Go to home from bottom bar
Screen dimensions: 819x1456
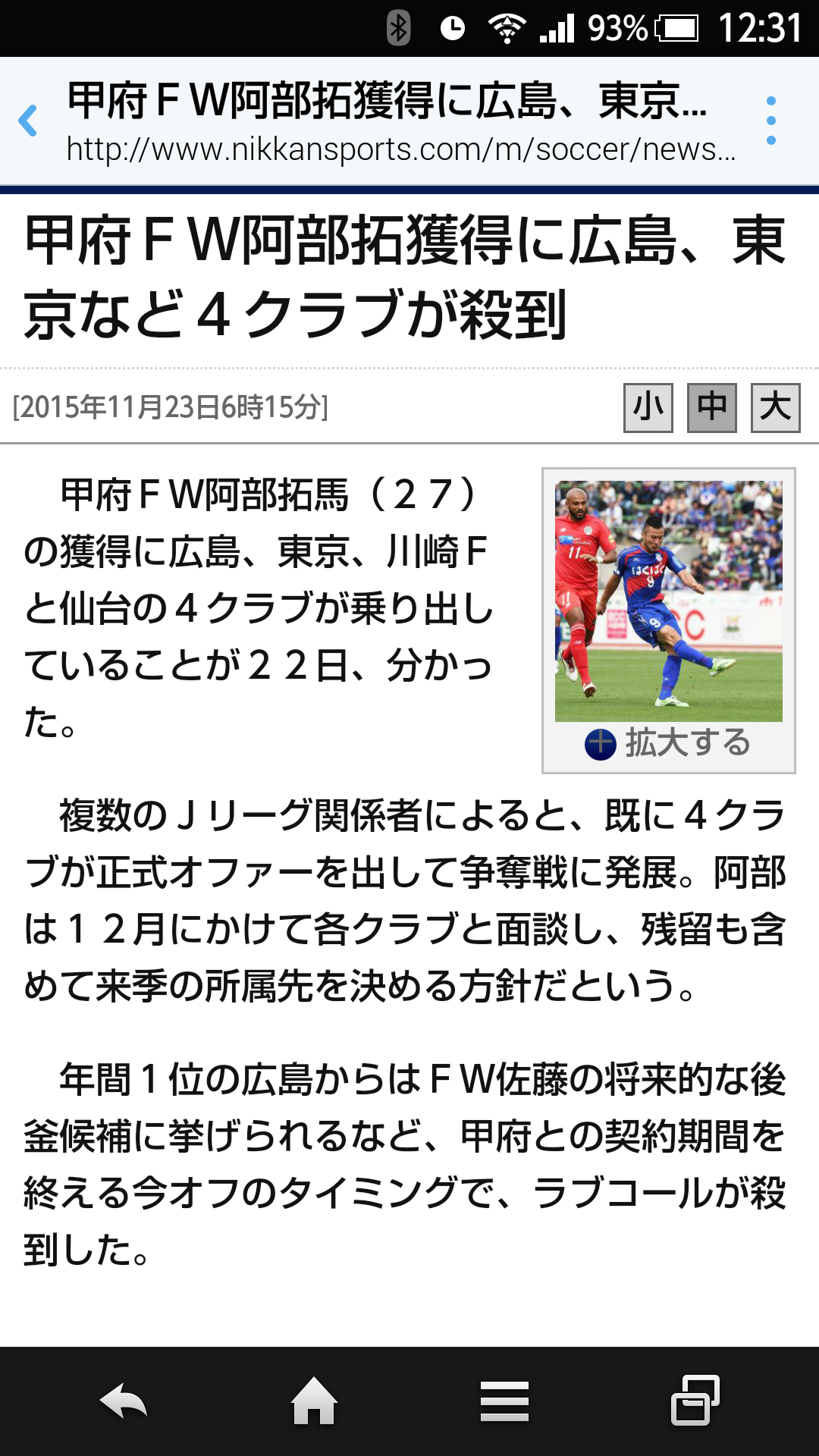[314, 1401]
